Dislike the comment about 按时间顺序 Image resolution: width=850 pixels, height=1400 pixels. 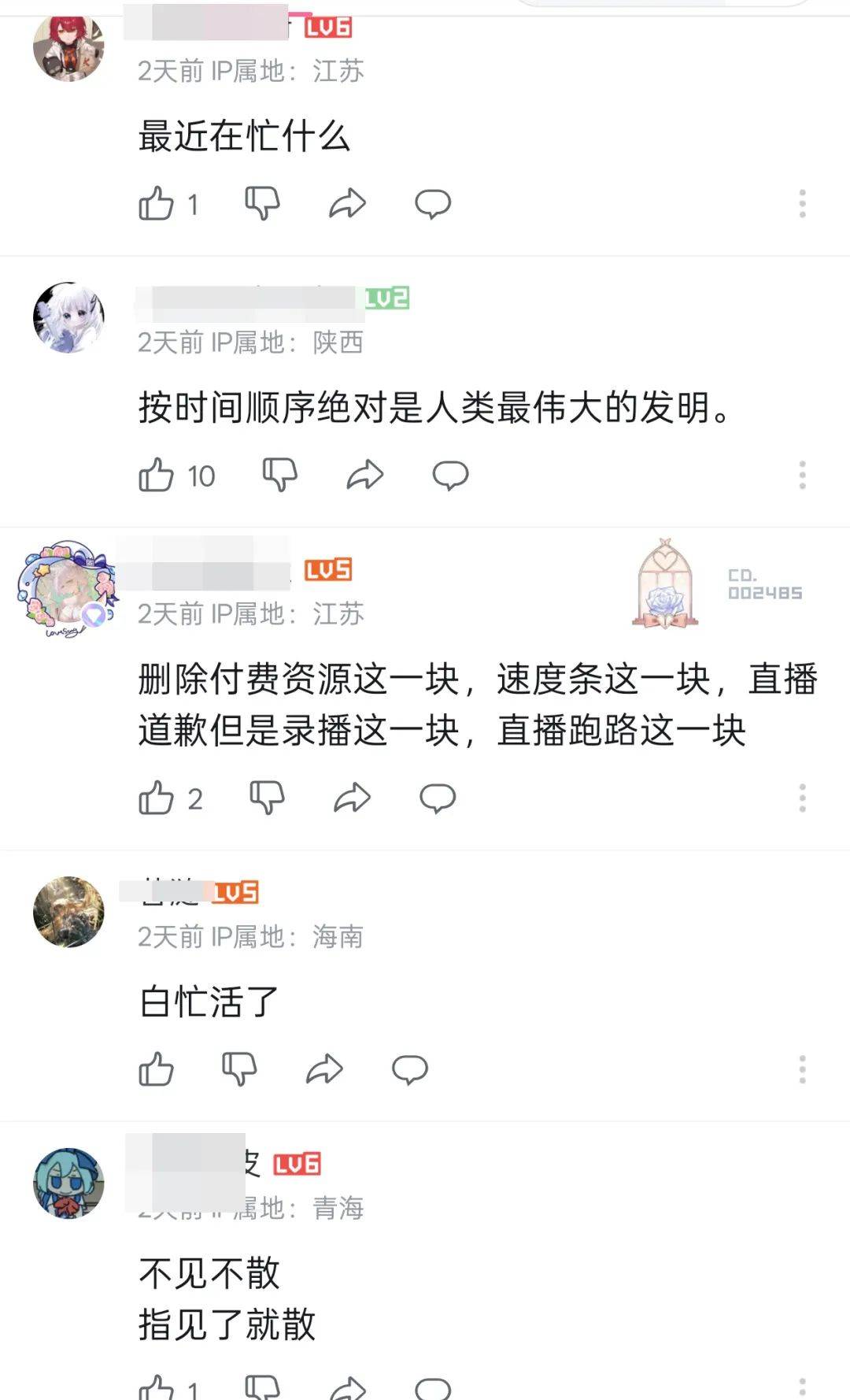pos(279,476)
